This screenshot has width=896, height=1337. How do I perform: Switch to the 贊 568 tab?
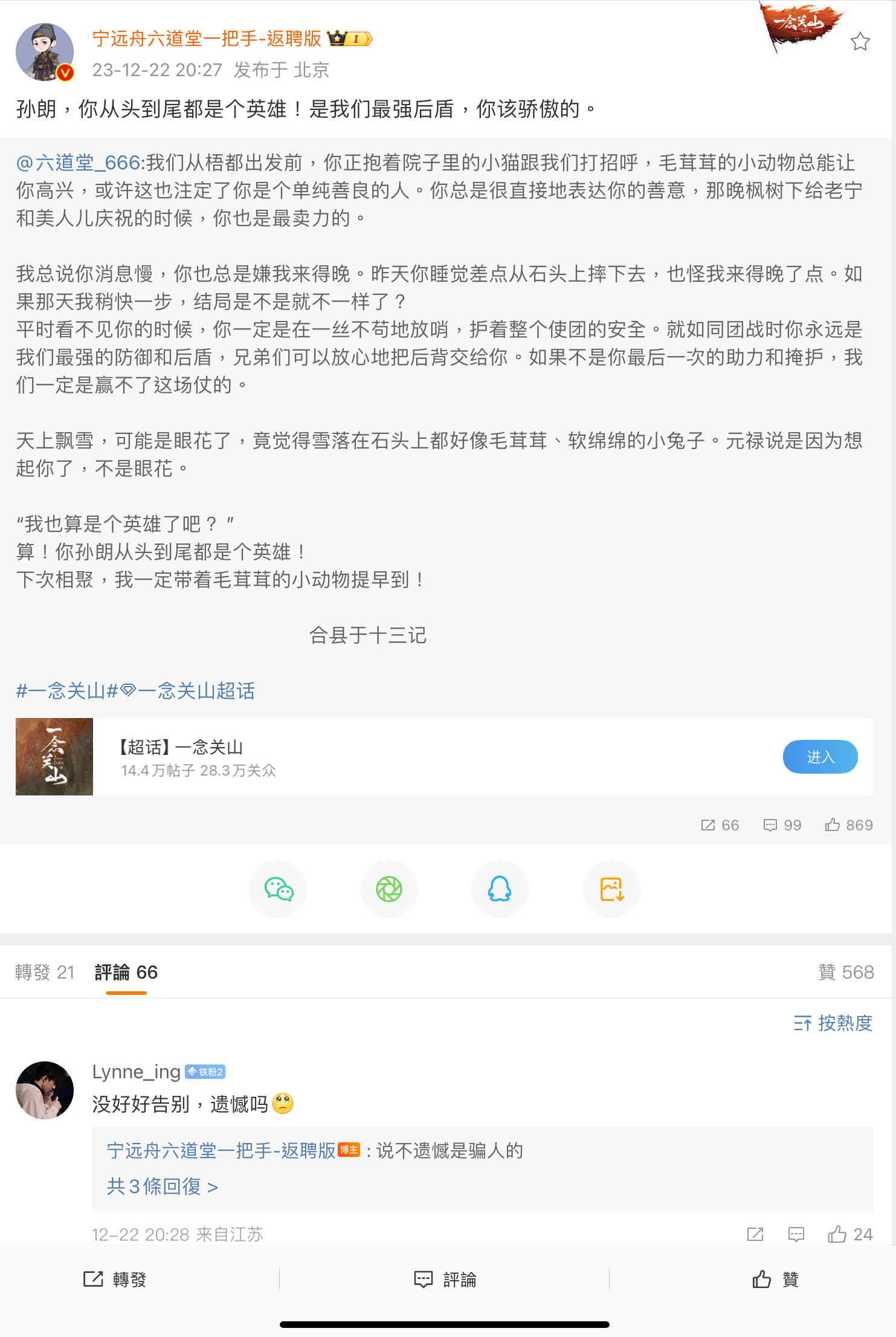click(x=845, y=972)
